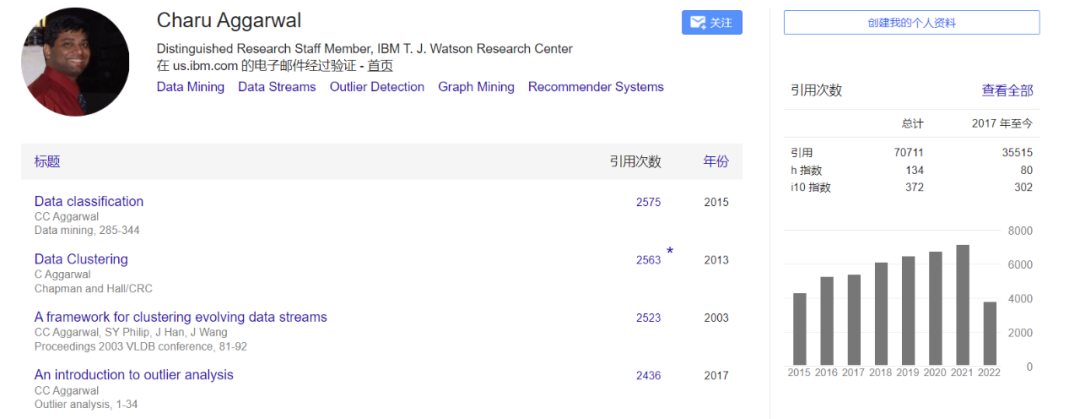The width and height of the screenshot is (1080, 419).
Task: Open the 首页 homepage link
Action: point(380,66)
